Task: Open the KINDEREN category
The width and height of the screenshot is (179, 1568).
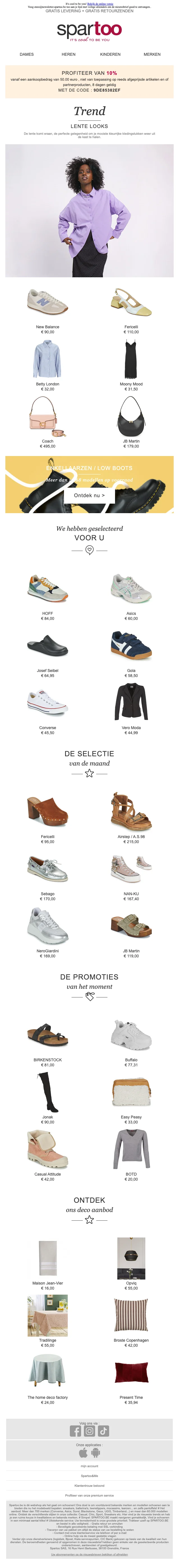Action: (110, 54)
